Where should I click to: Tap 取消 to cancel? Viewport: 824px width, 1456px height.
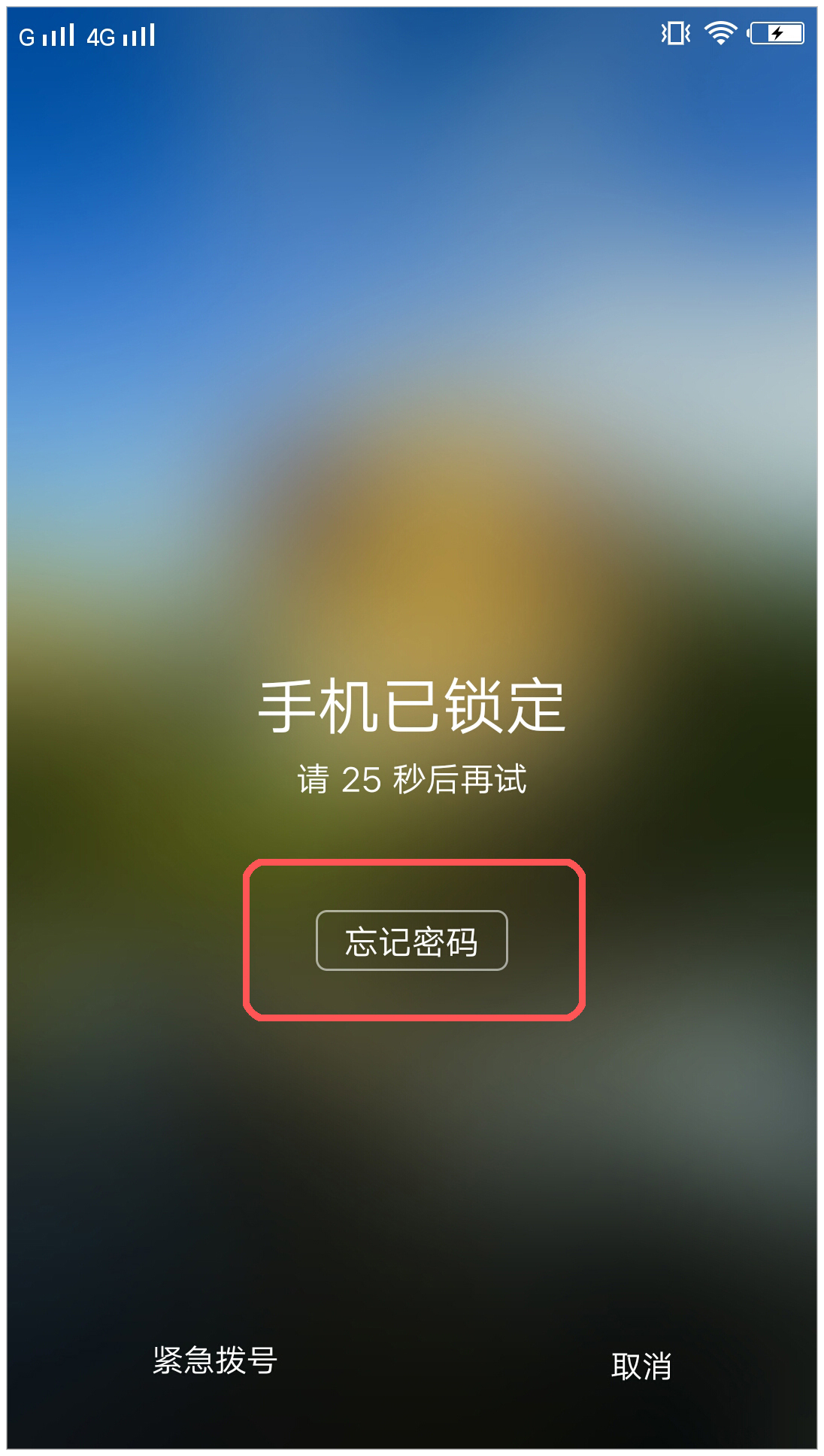click(641, 1366)
